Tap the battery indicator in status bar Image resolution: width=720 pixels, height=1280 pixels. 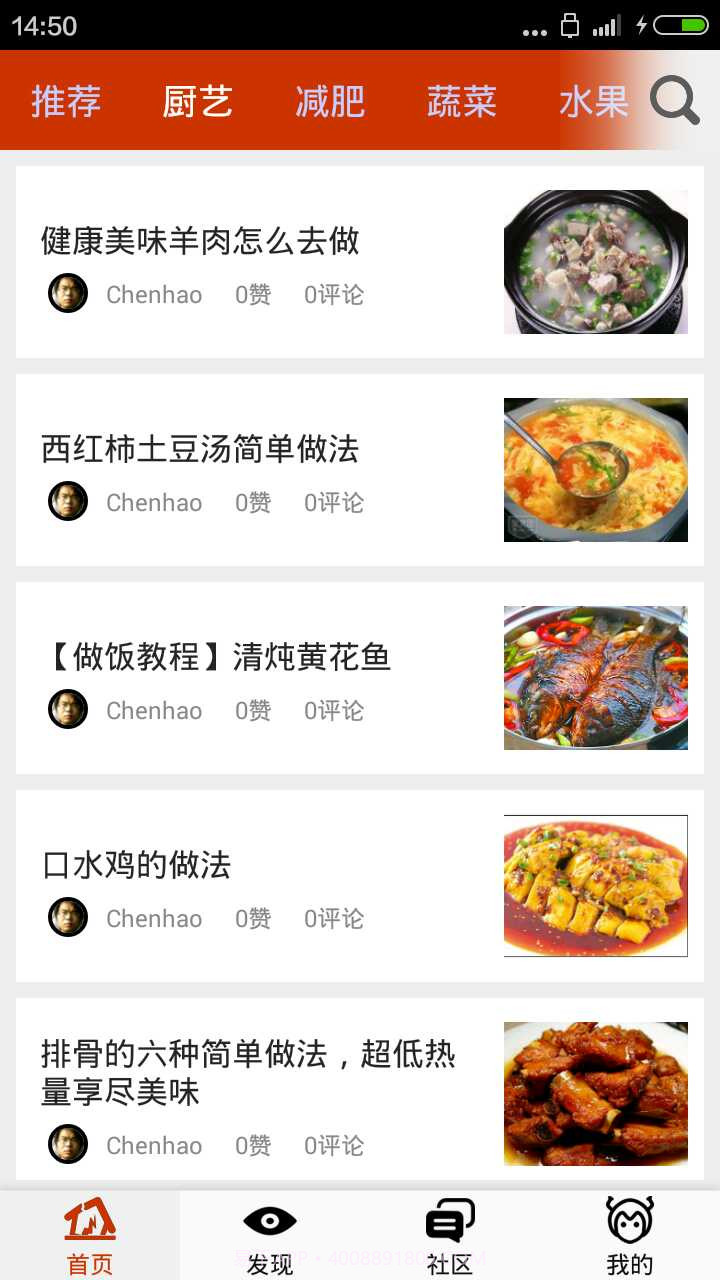pos(679,27)
